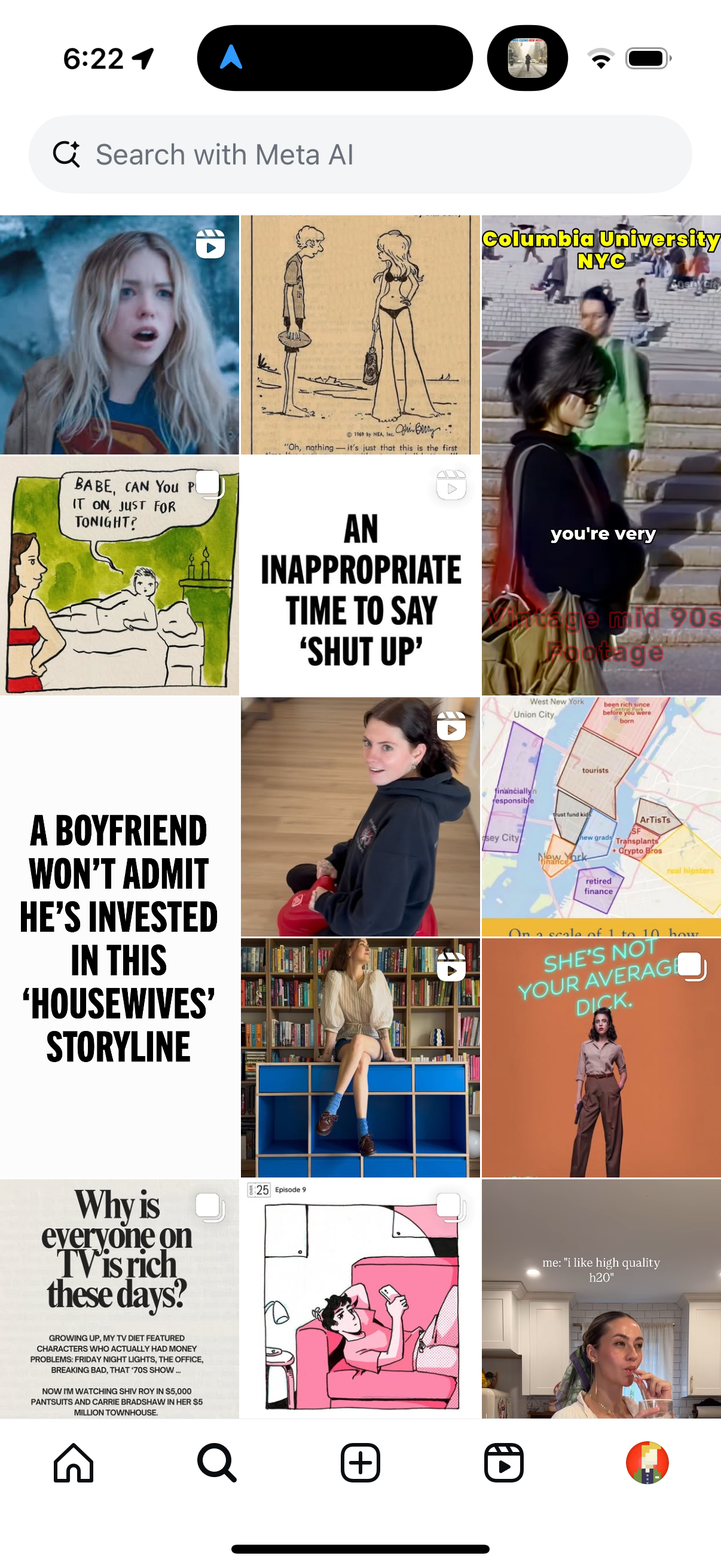Screen dimensions: 721x1568
Task: Play the Columbia University NYC reel
Action: pyautogui.click(x=601, y=454)
